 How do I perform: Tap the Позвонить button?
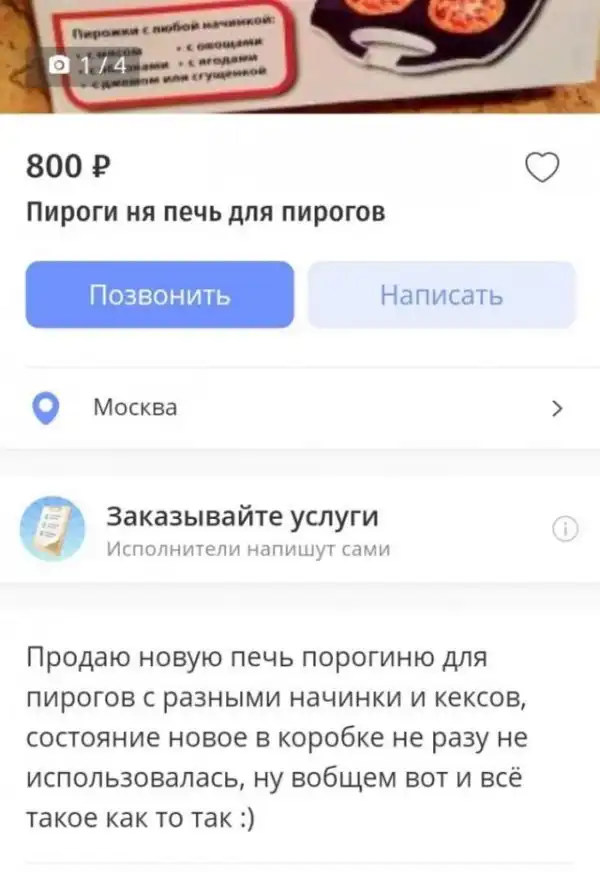(x=160, y=295)
